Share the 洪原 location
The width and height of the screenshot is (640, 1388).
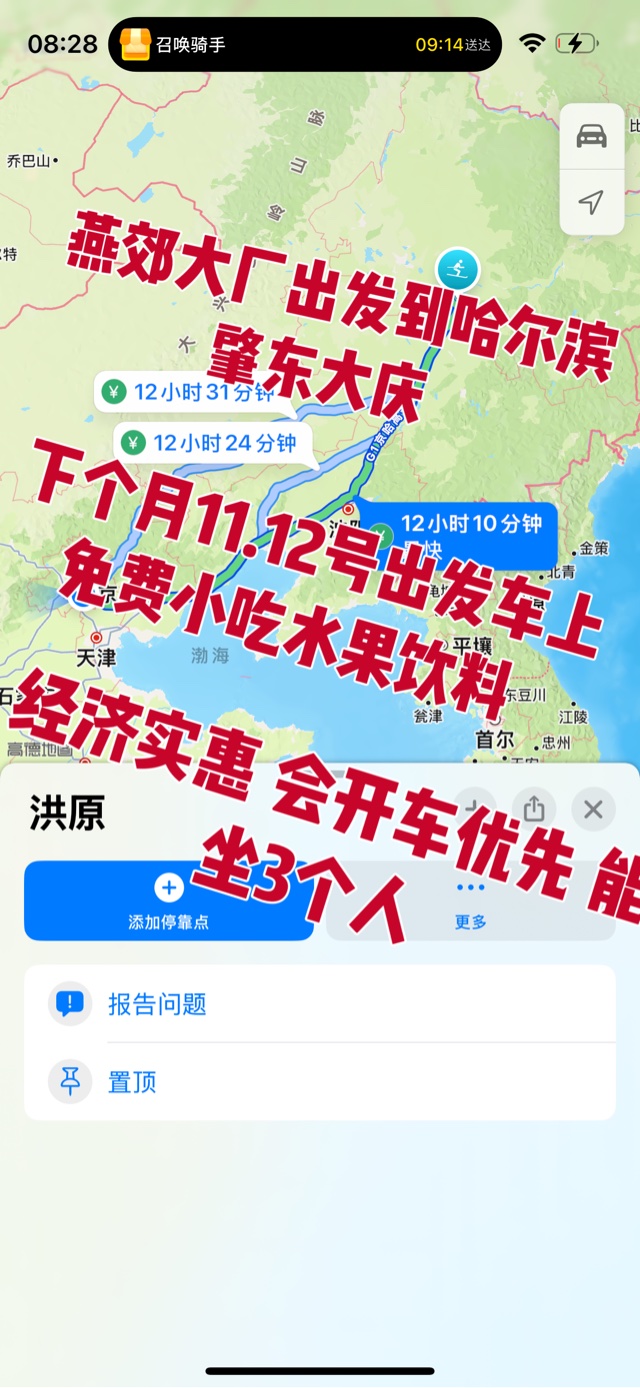pos(535,808)
